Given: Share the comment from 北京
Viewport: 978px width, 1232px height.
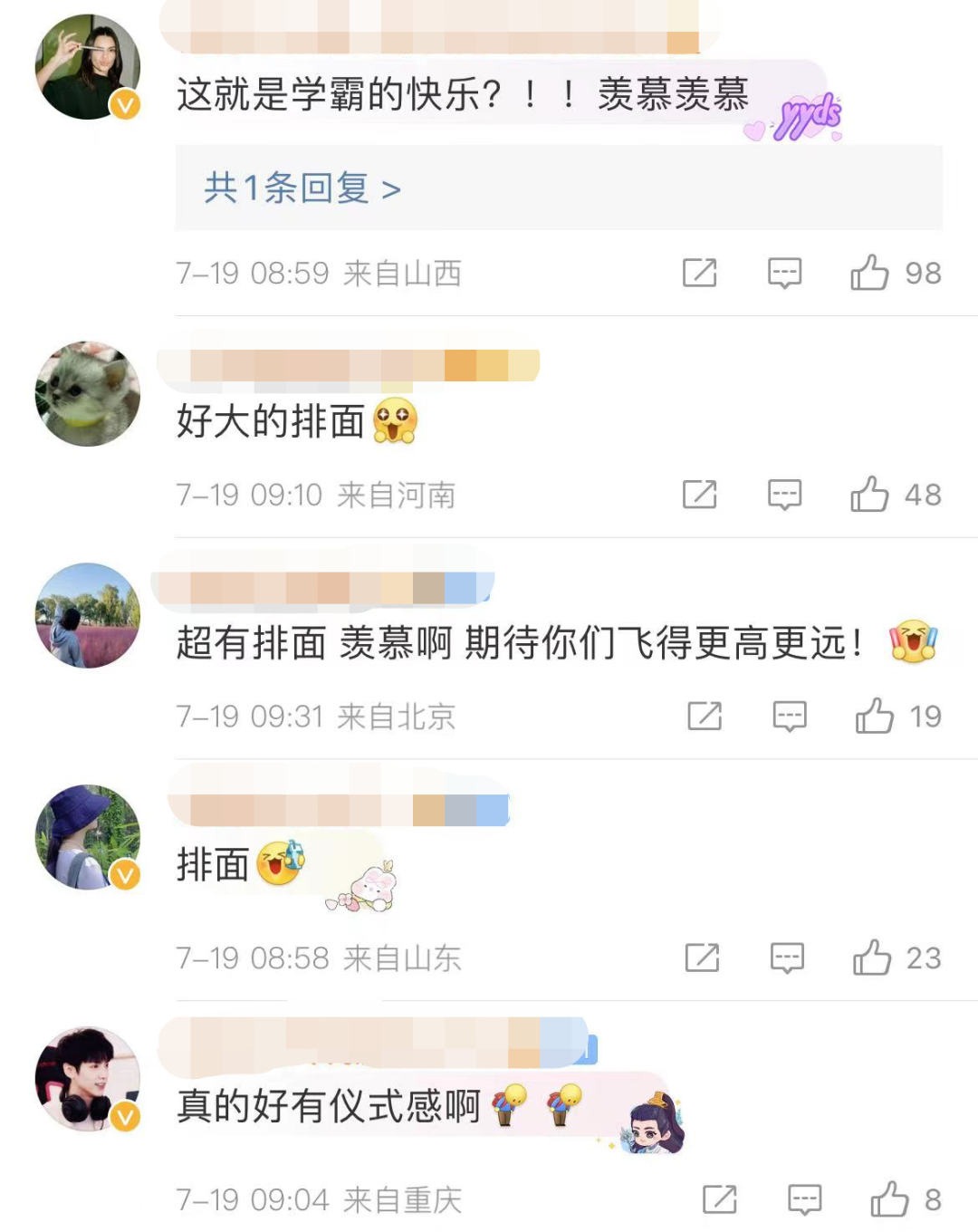Looking at the screenshot, I should [705, 717].
